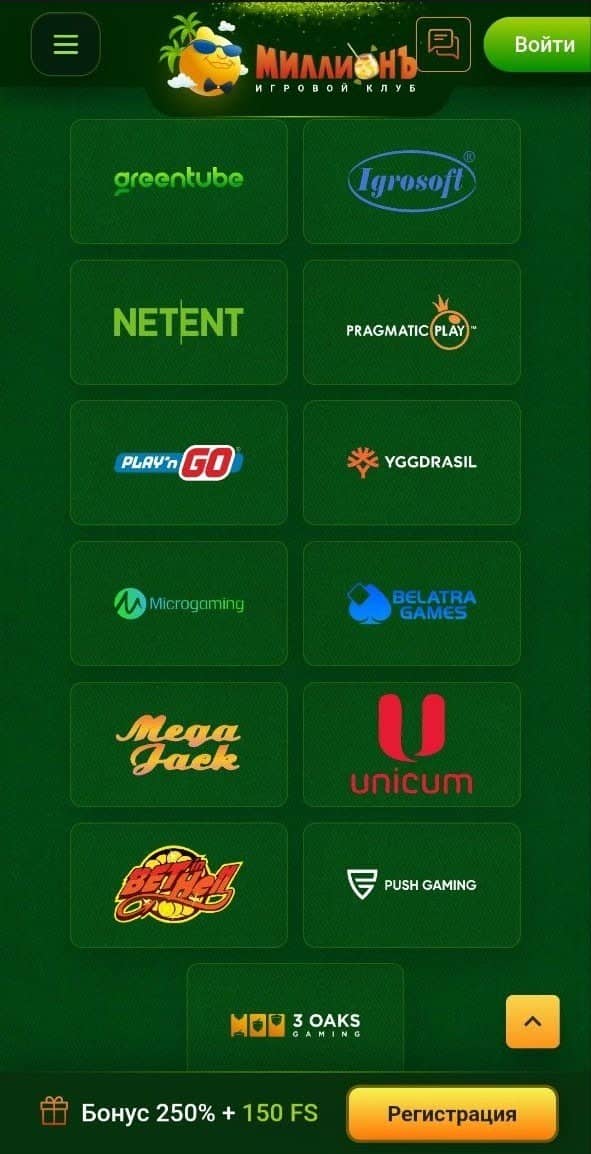Choose the Pragmatic Play provider
The height and width of the screenshot is (1154, 591).
[x=412, y=322]
